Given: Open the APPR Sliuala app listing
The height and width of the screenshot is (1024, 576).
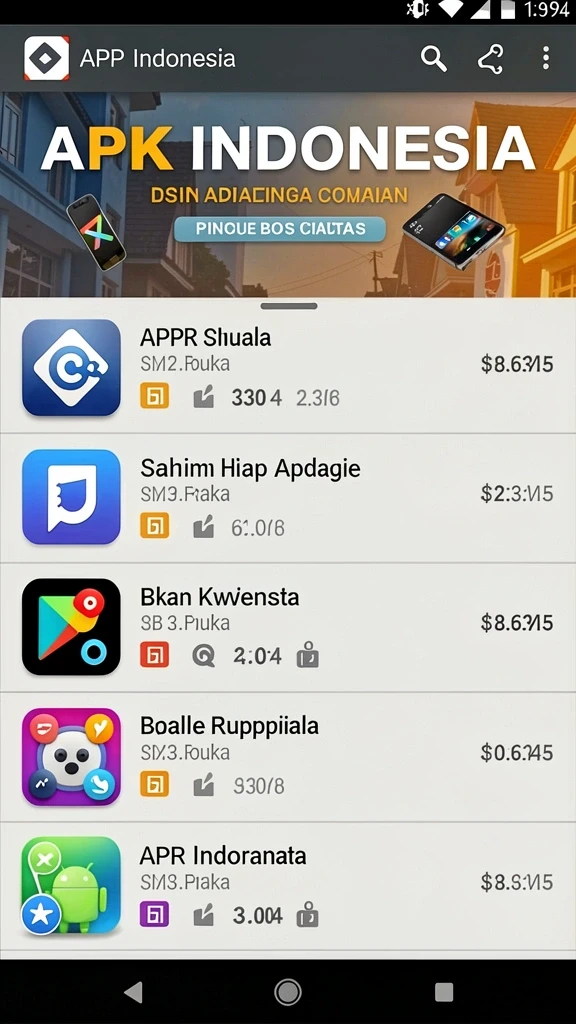Looking at the screenshot, I should 288,368.
